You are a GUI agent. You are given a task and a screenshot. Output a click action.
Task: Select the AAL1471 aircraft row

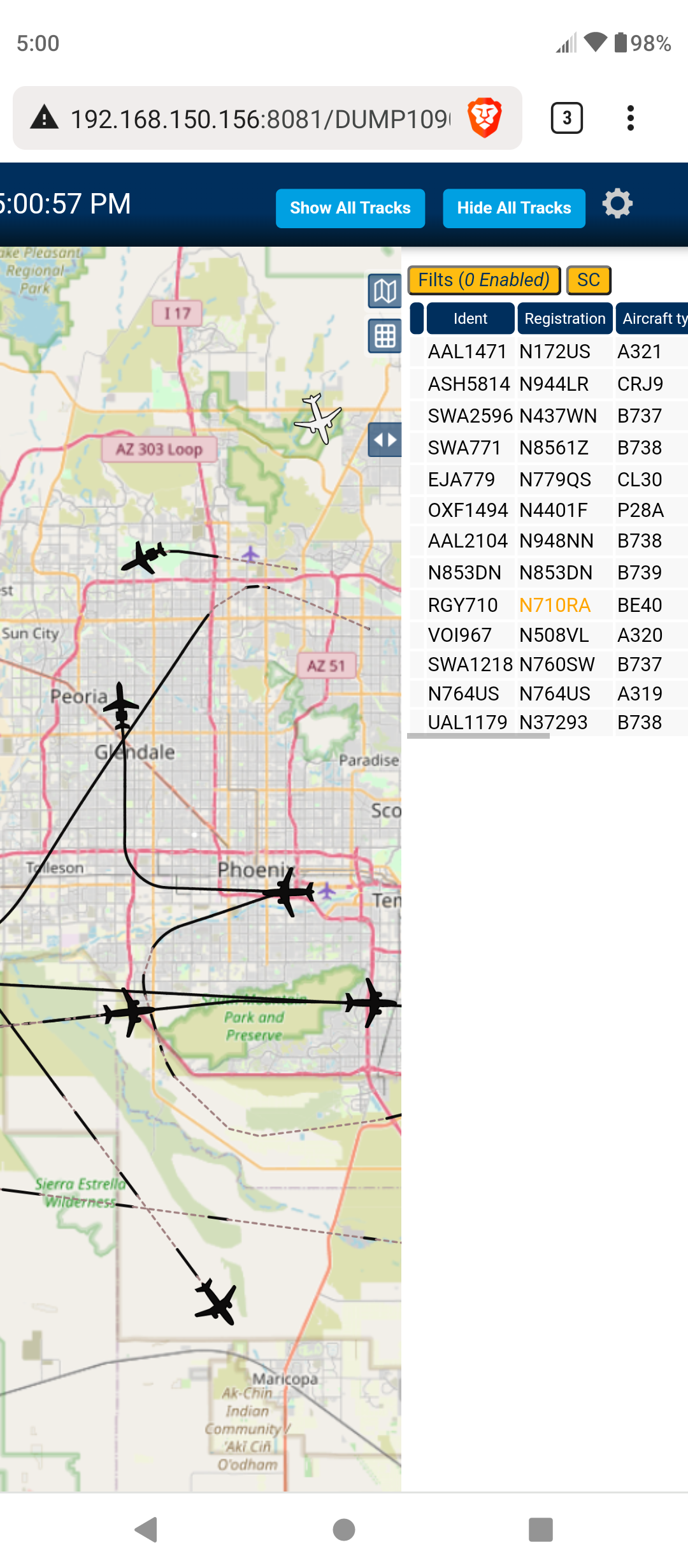coord(548,352)
